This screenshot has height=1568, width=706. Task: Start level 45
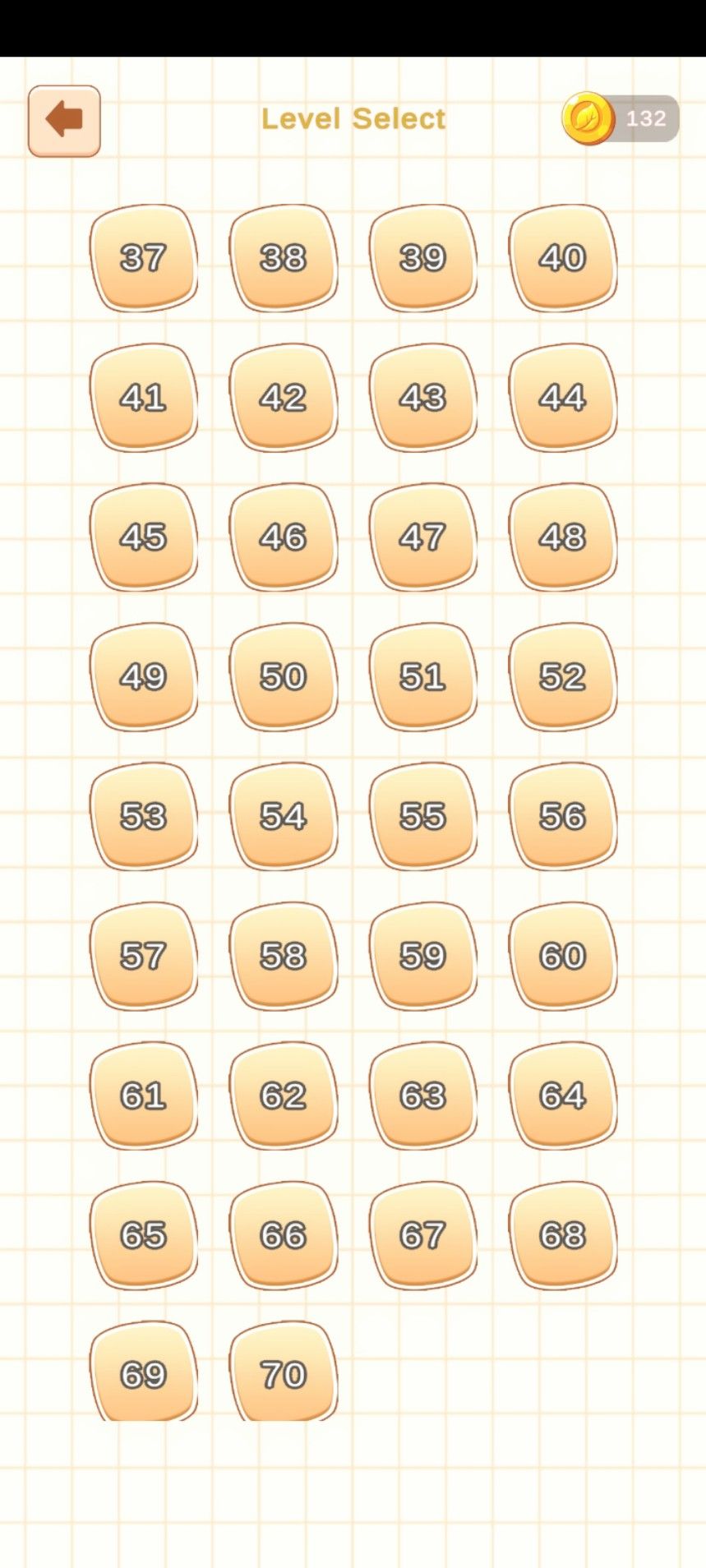[x=144, y=538]
